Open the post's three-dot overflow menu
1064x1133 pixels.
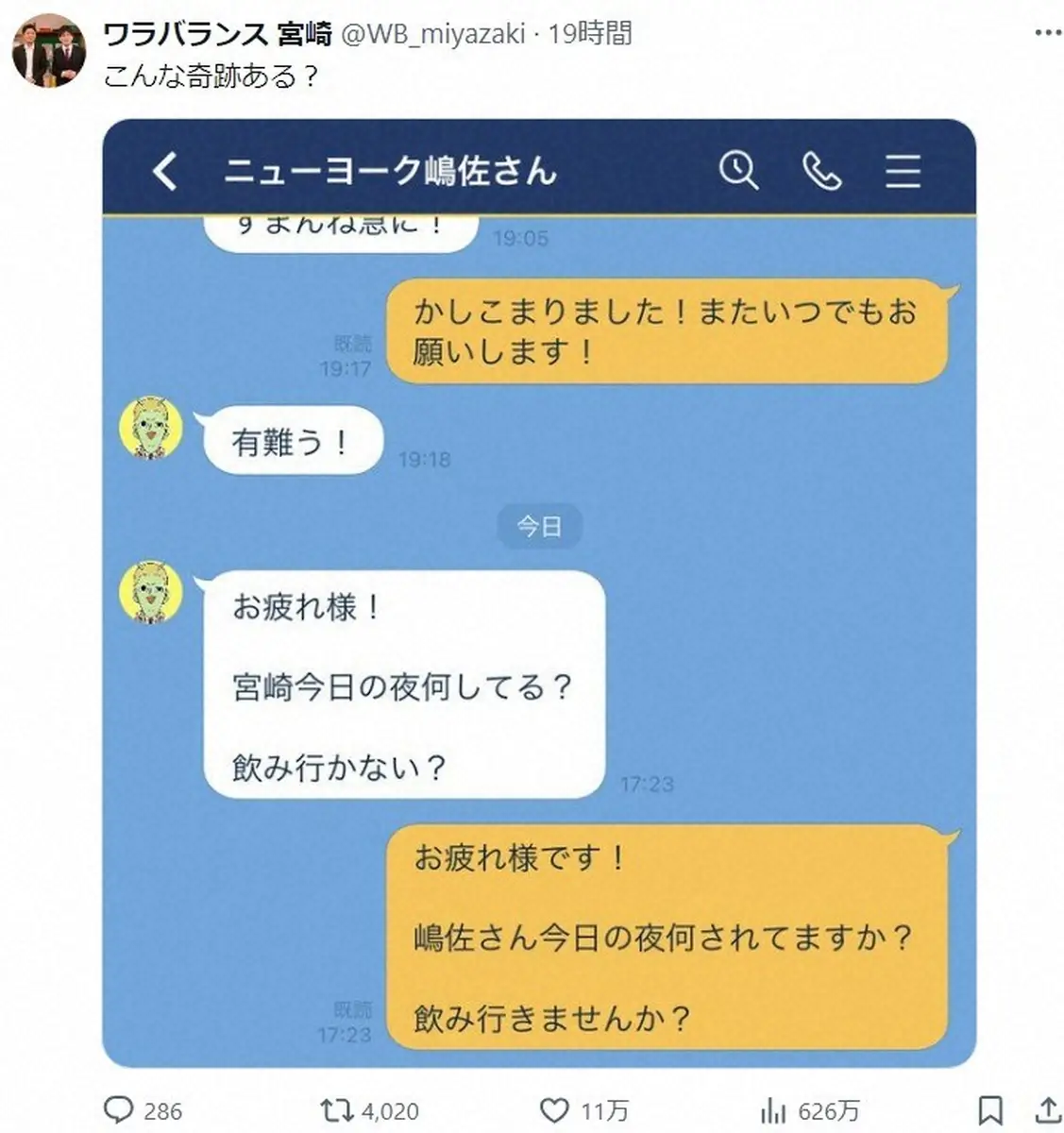[x=1047, y=32]
